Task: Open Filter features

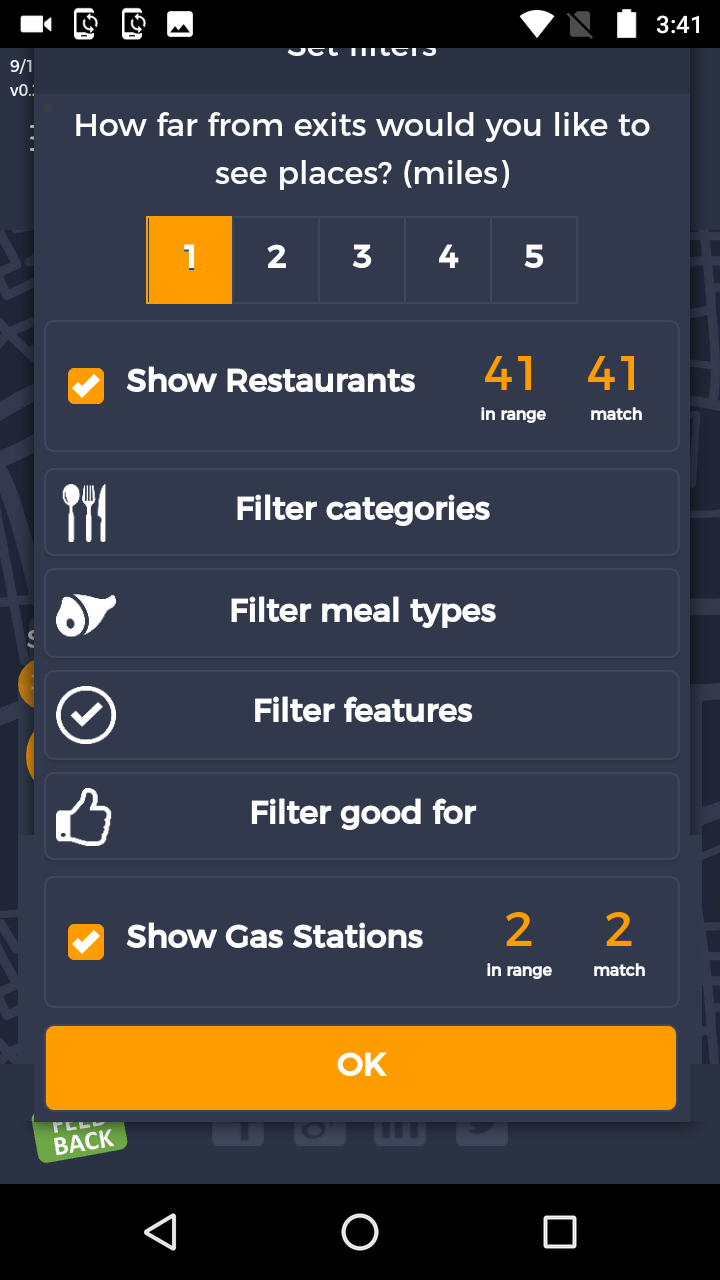Action: pos(362,714)
